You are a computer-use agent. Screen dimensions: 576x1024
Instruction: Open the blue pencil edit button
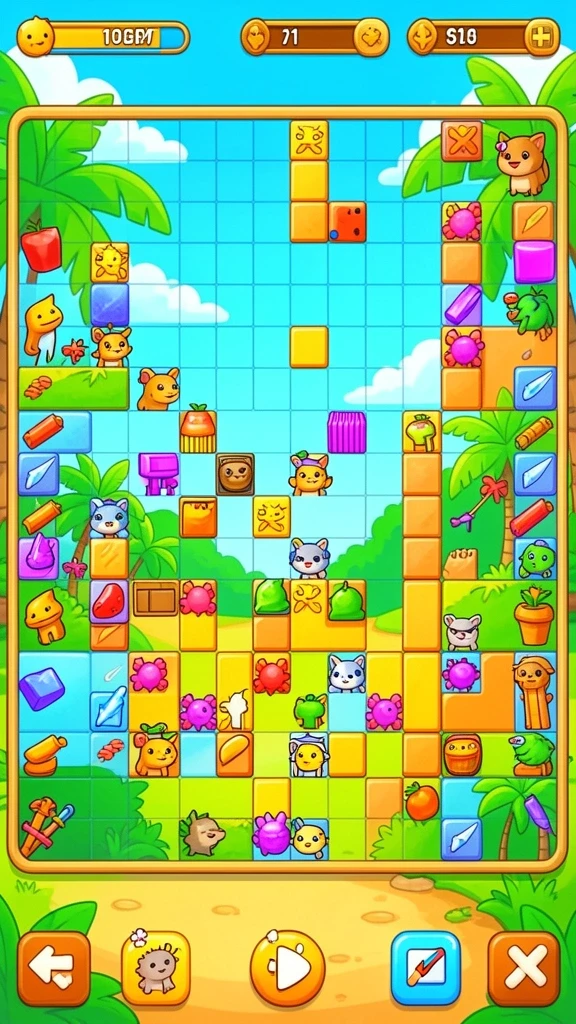426,968
